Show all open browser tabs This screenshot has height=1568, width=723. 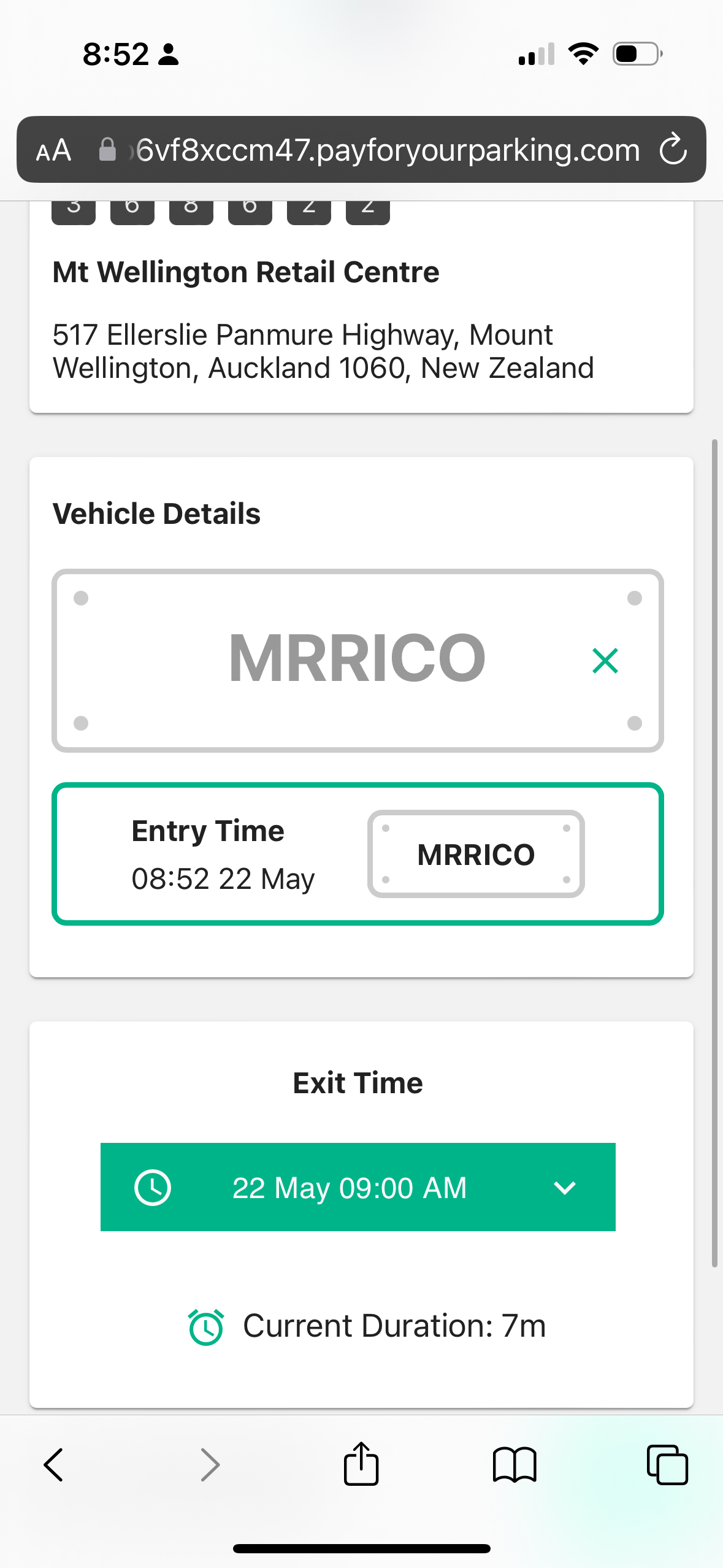pos(667,1465)
